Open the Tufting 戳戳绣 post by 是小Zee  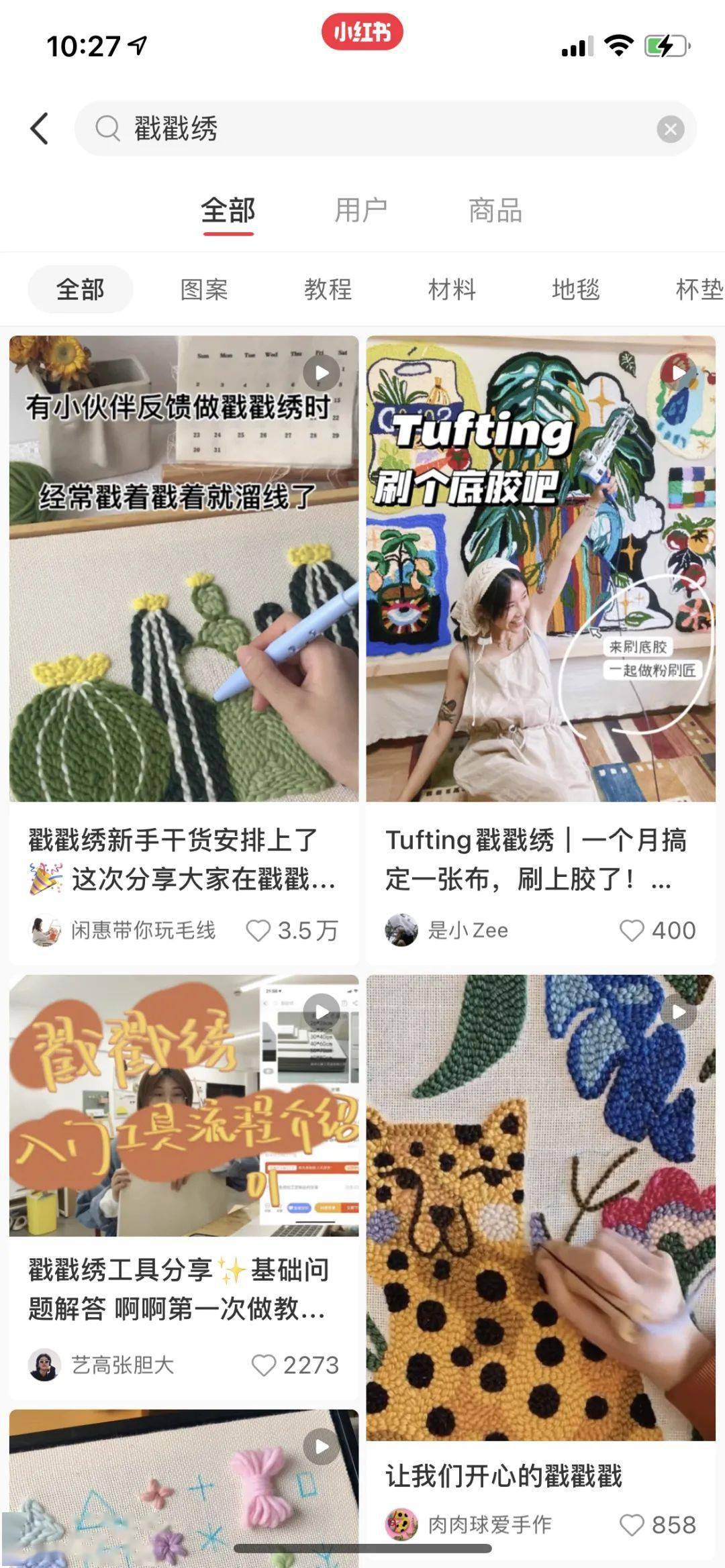click(540, 569)
